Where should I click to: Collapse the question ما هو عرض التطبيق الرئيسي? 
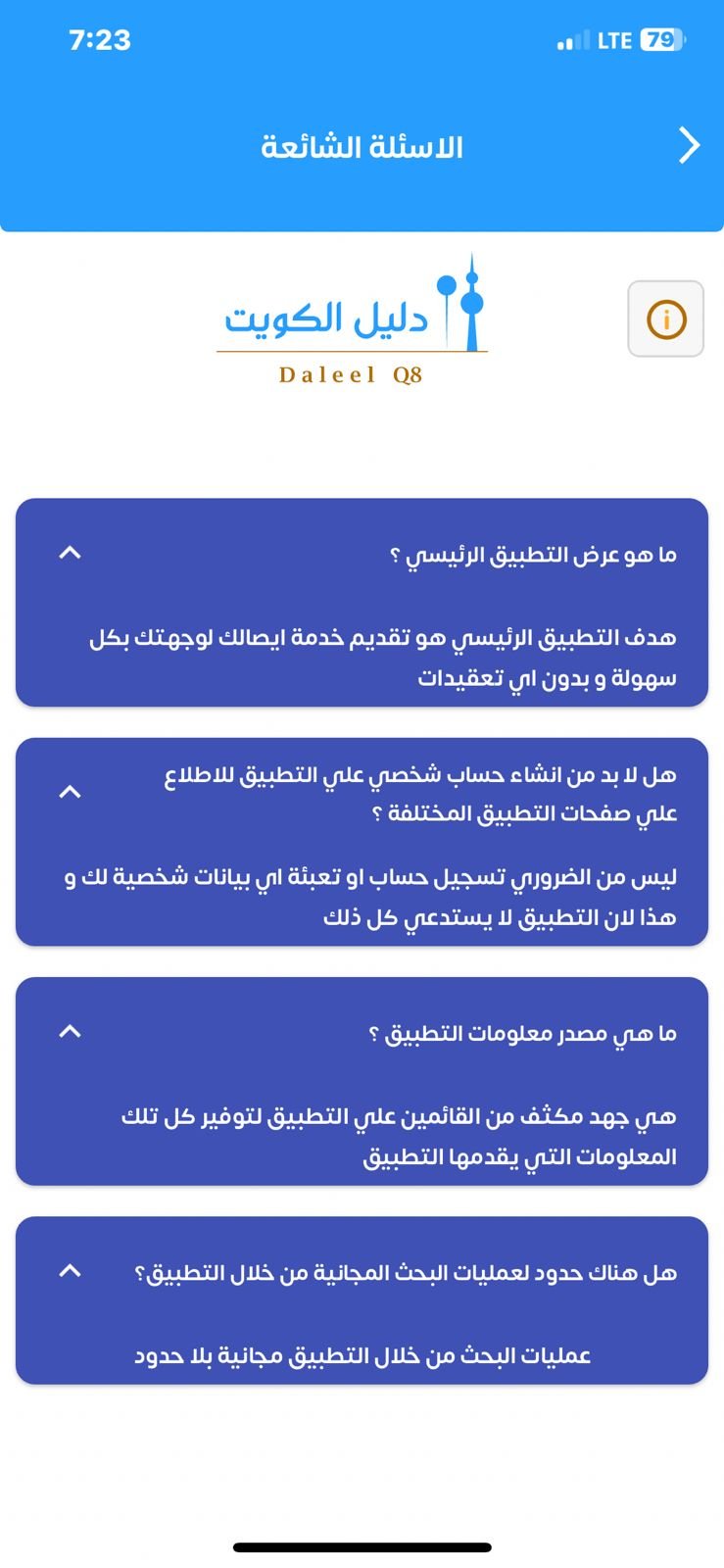[x=70, y=554]
